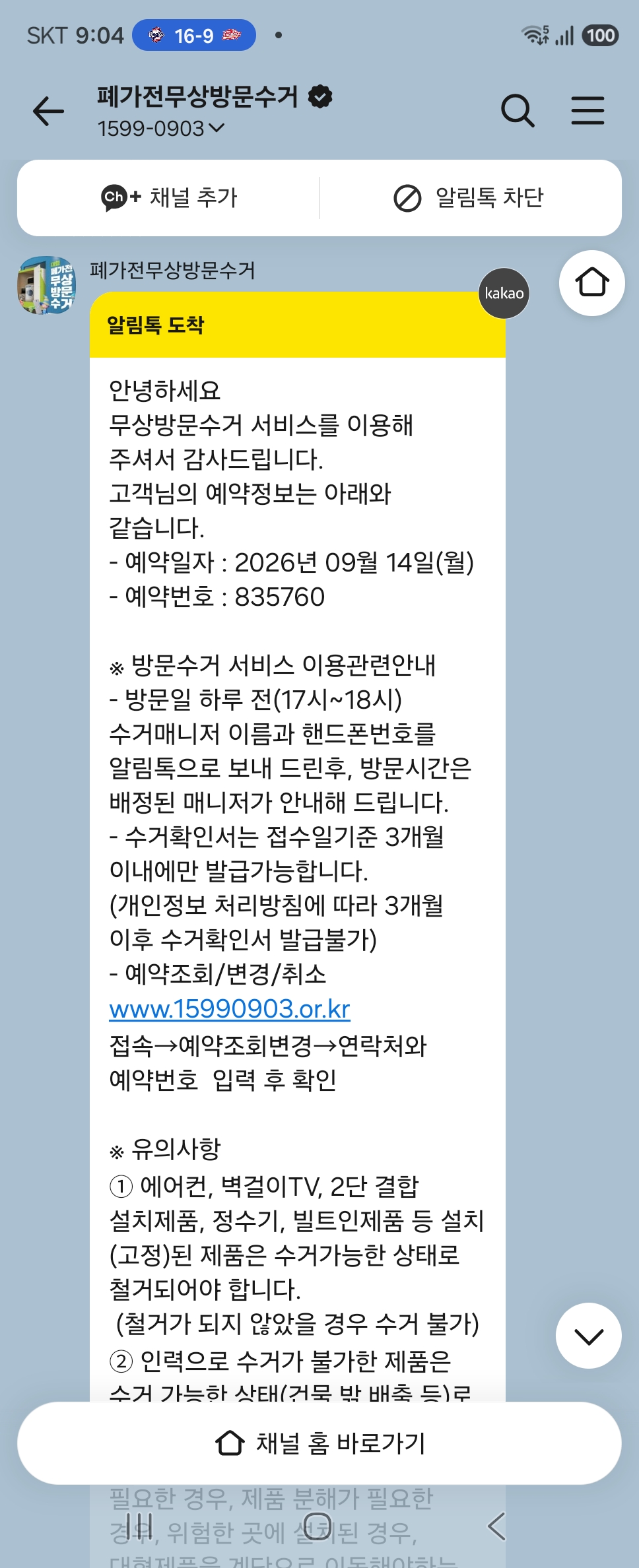Image resolution: width=639 pixels, height=1568 pixels.
Task: Open search in this chat
Action: pyautogui.click(x=518, y=110)
